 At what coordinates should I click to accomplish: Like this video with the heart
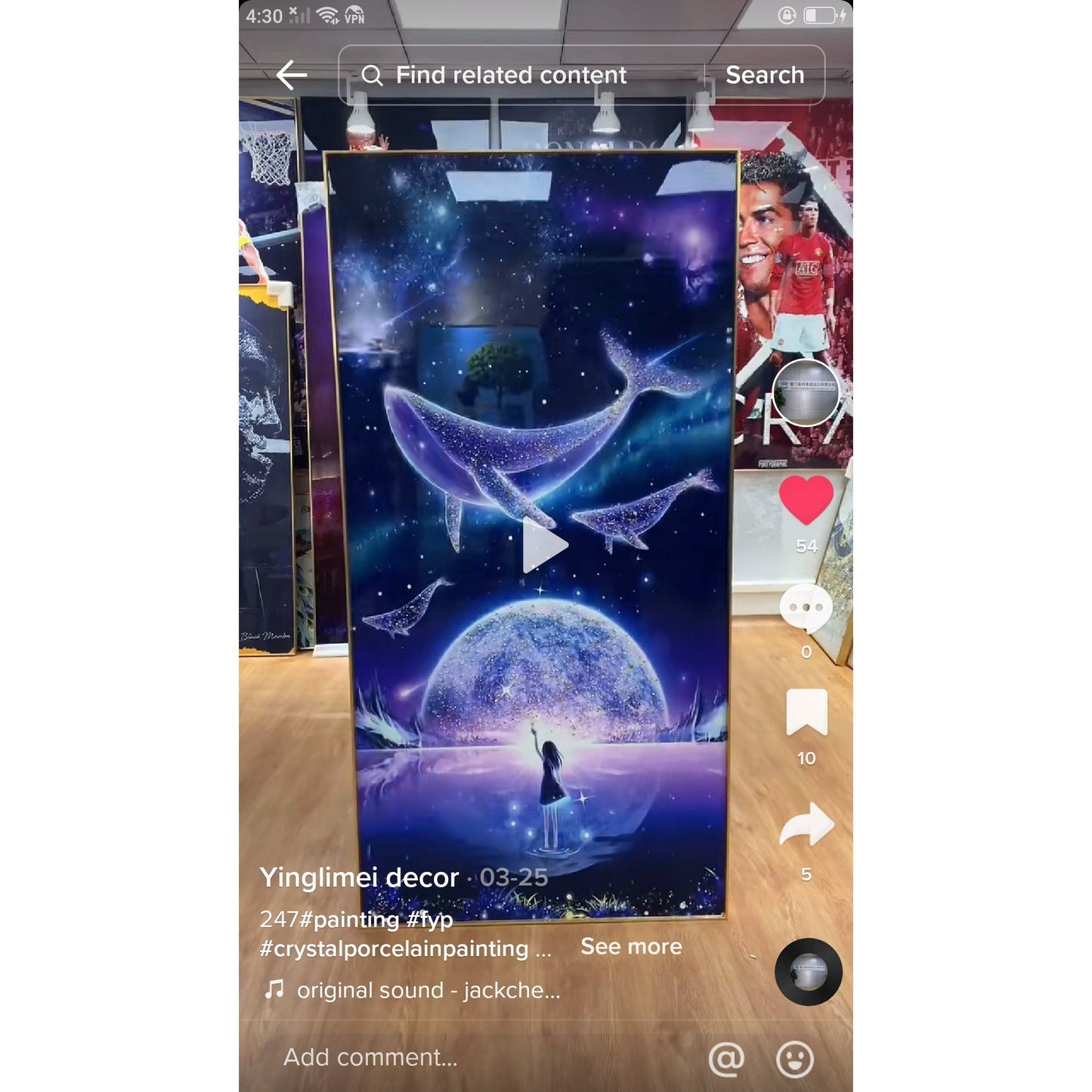806,500
